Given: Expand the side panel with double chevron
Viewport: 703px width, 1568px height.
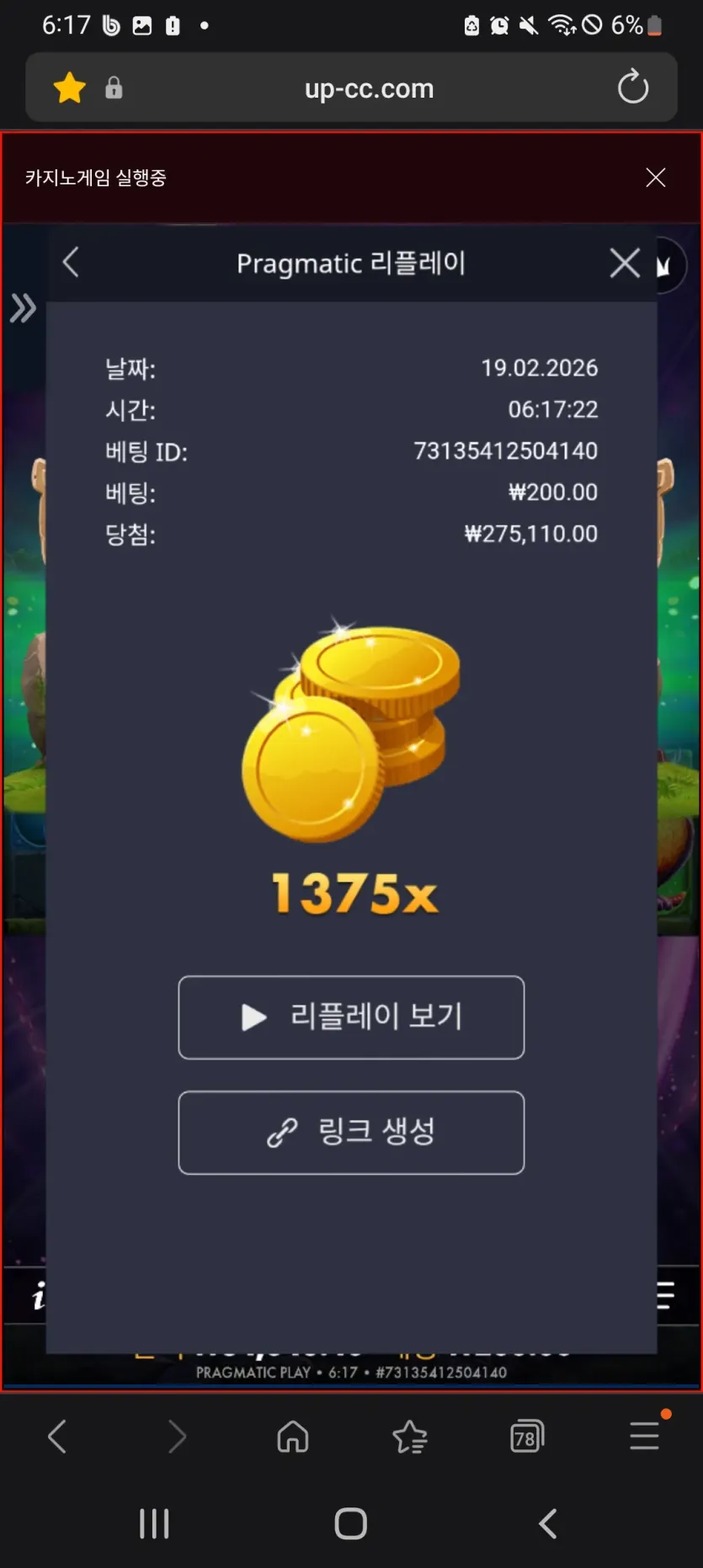Looking at the screenshot, I should (x=23, y=308).
